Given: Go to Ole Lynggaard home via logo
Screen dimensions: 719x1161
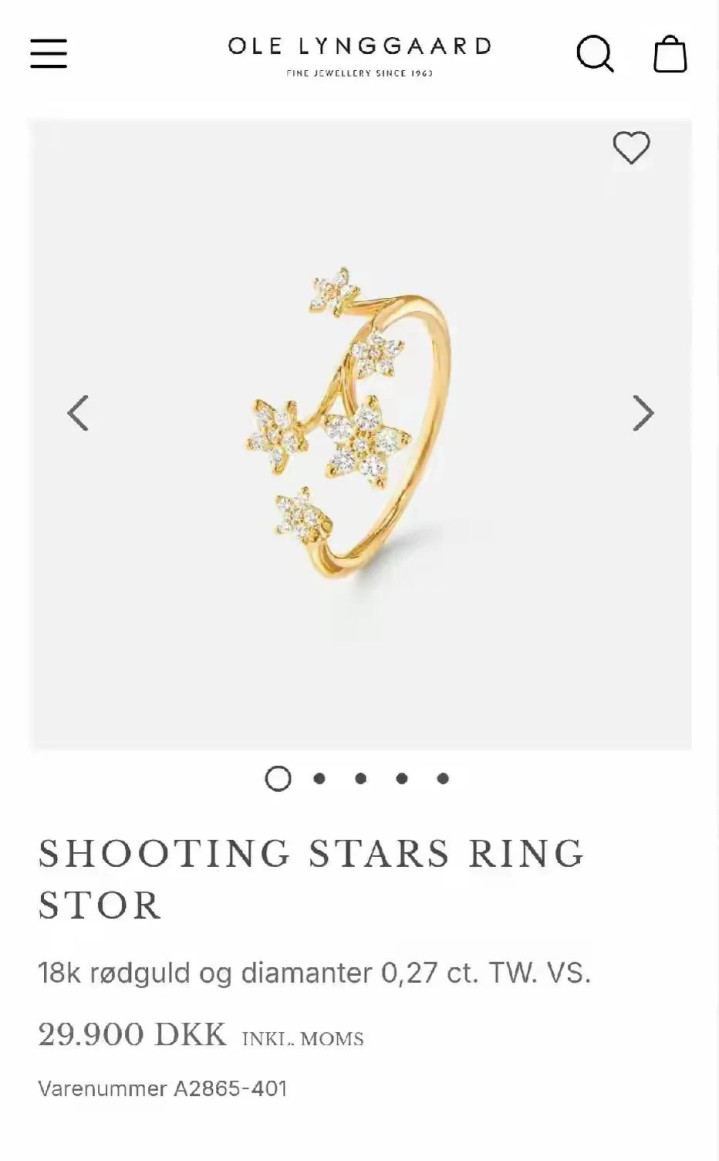Looking at the screenshot, I should click(359, 56).
